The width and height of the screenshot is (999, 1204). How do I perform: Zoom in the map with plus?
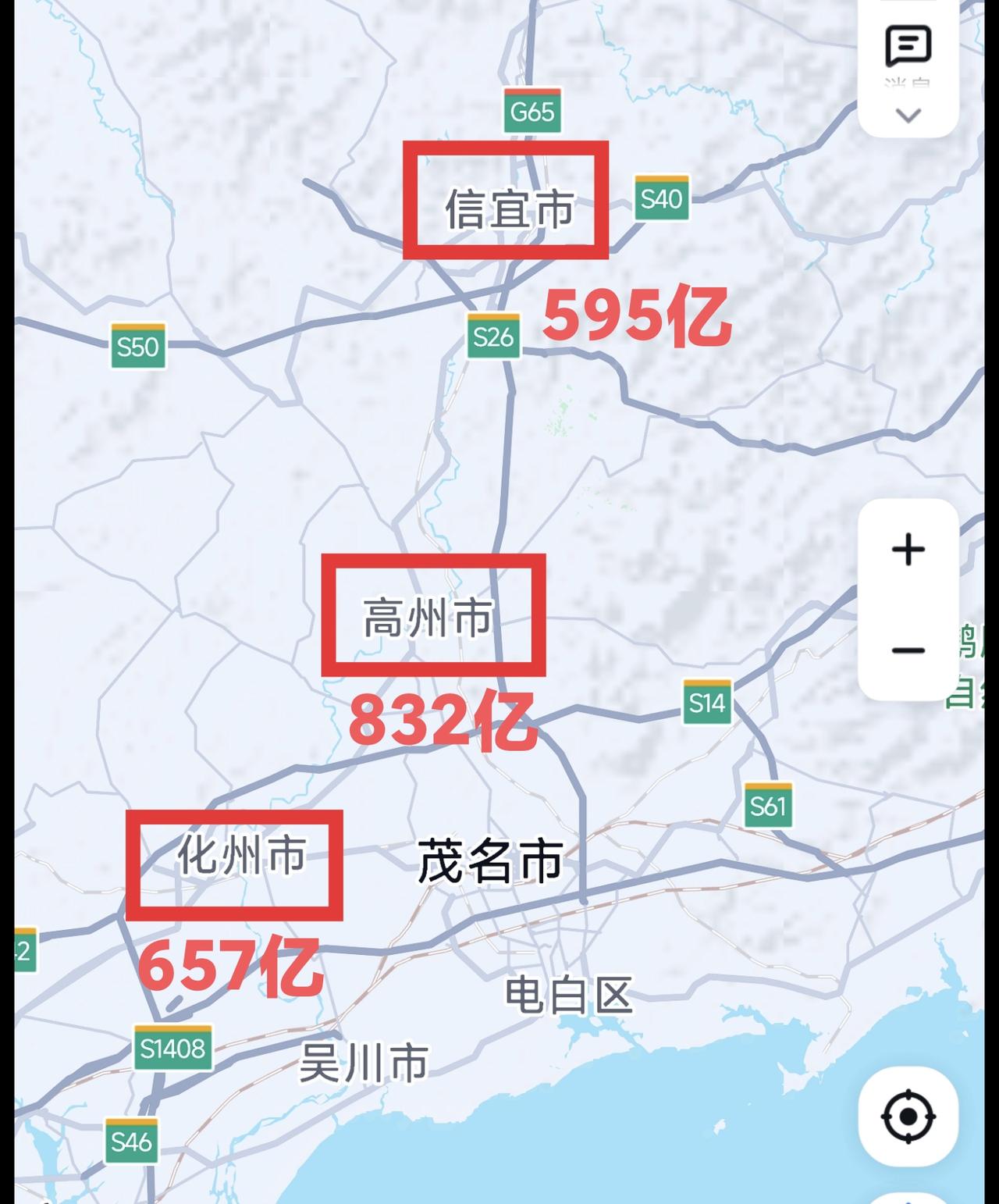pos(908,550)
